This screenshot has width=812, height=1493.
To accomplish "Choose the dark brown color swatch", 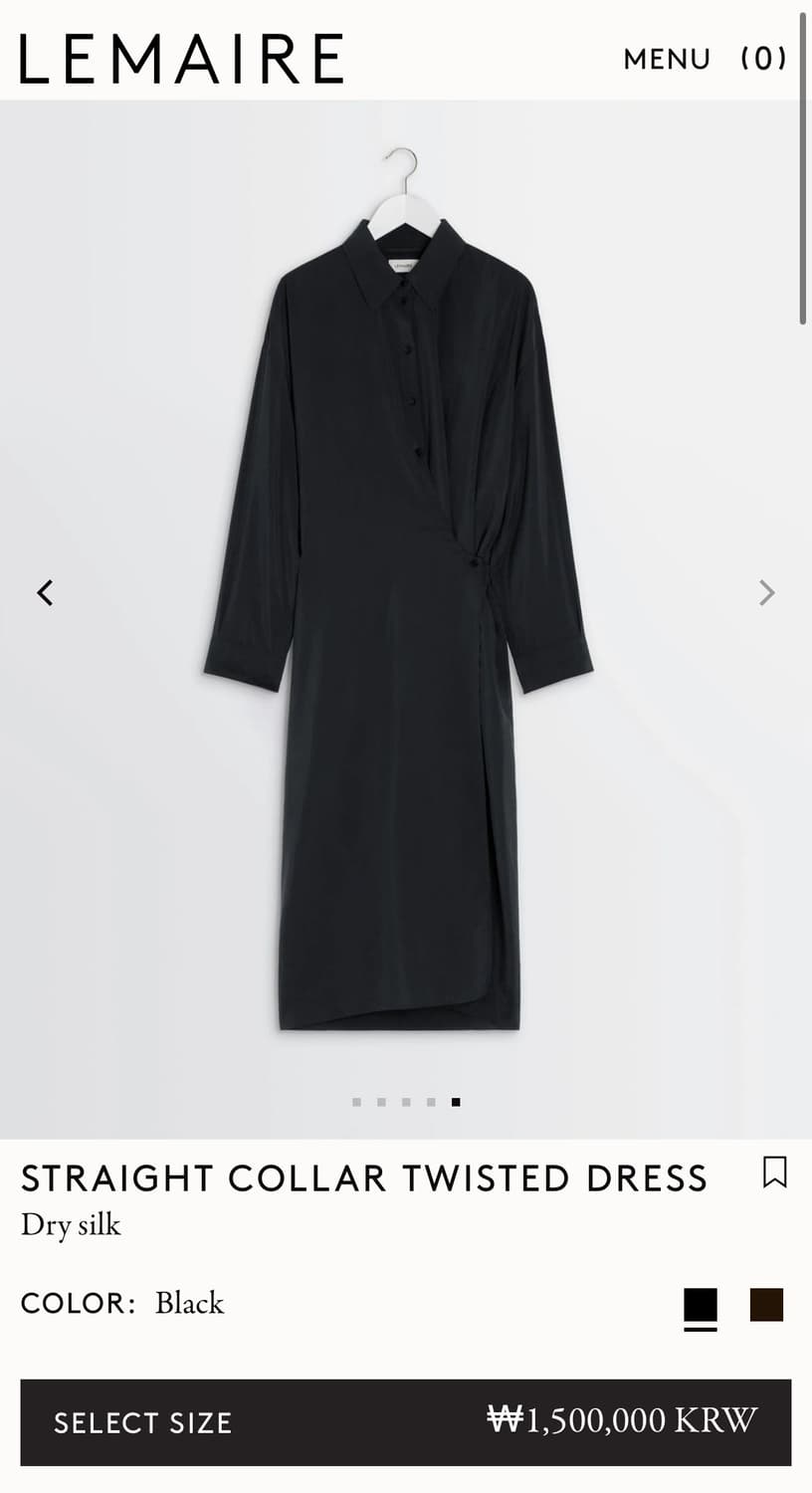I will [x=766, y=1305].
